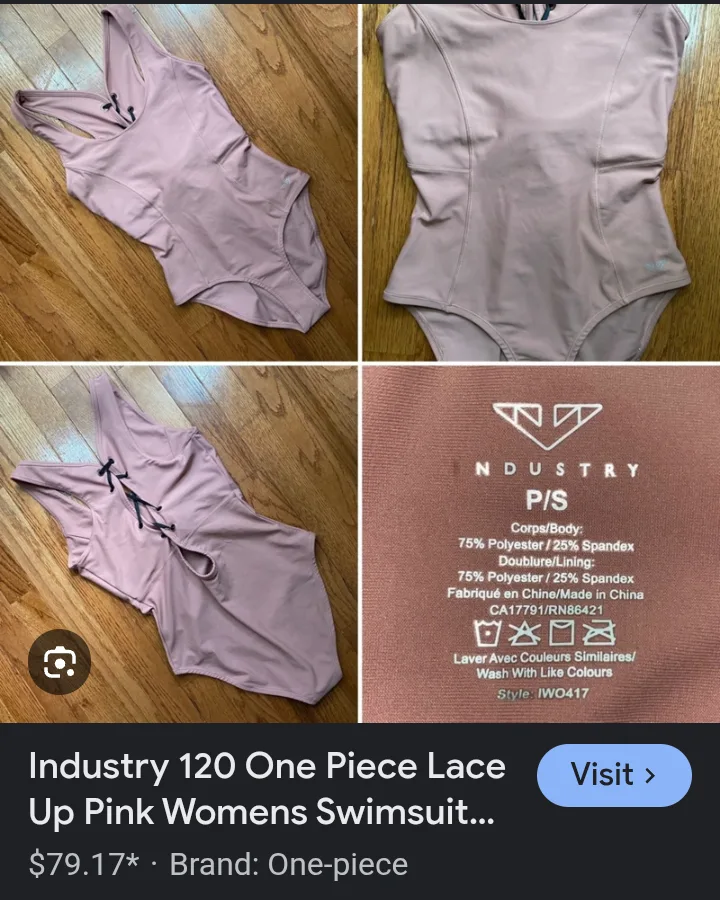The height and width of the screenshot is (900, 720).
Task: Click the chevron arrow inside the Visit button
Action: tap(652, 775)
